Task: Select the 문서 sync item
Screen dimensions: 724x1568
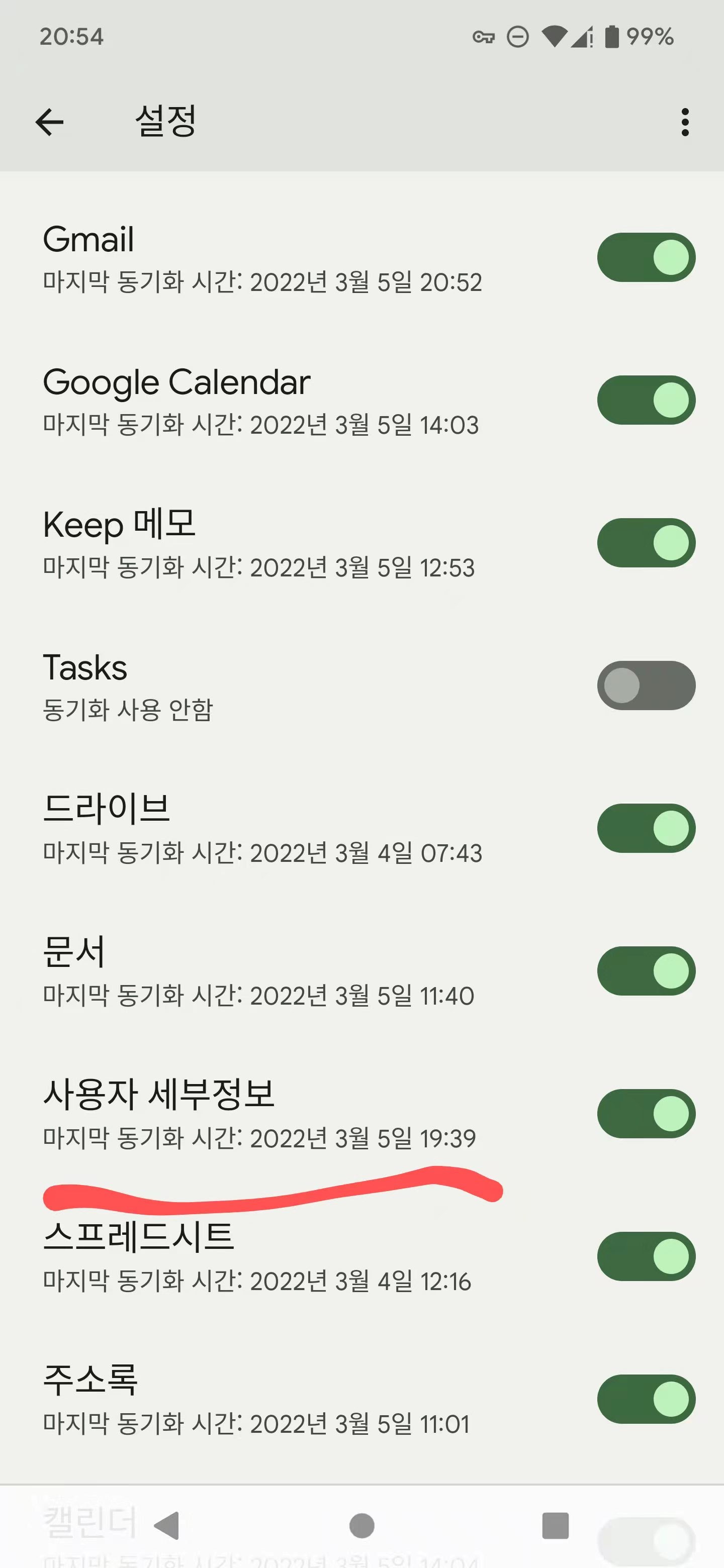Action: (243, 970)
